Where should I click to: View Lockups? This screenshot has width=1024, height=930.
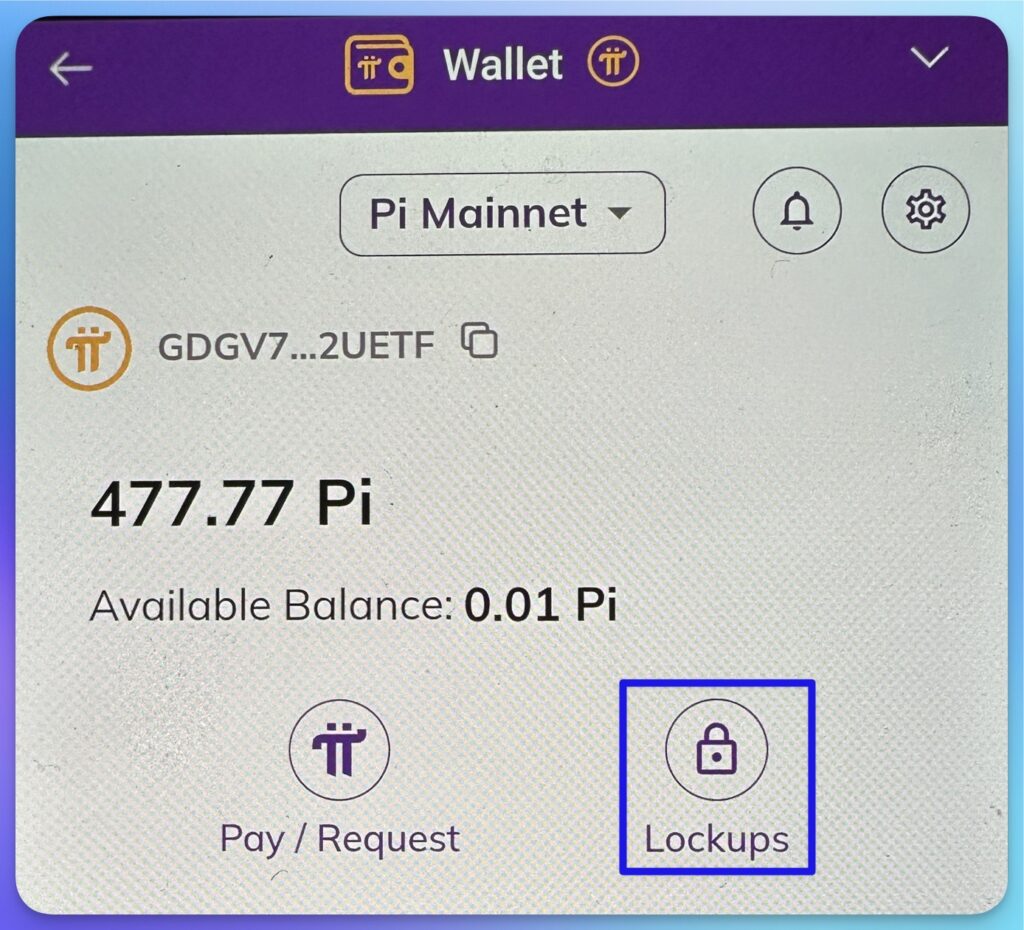[x=716, y=750]
